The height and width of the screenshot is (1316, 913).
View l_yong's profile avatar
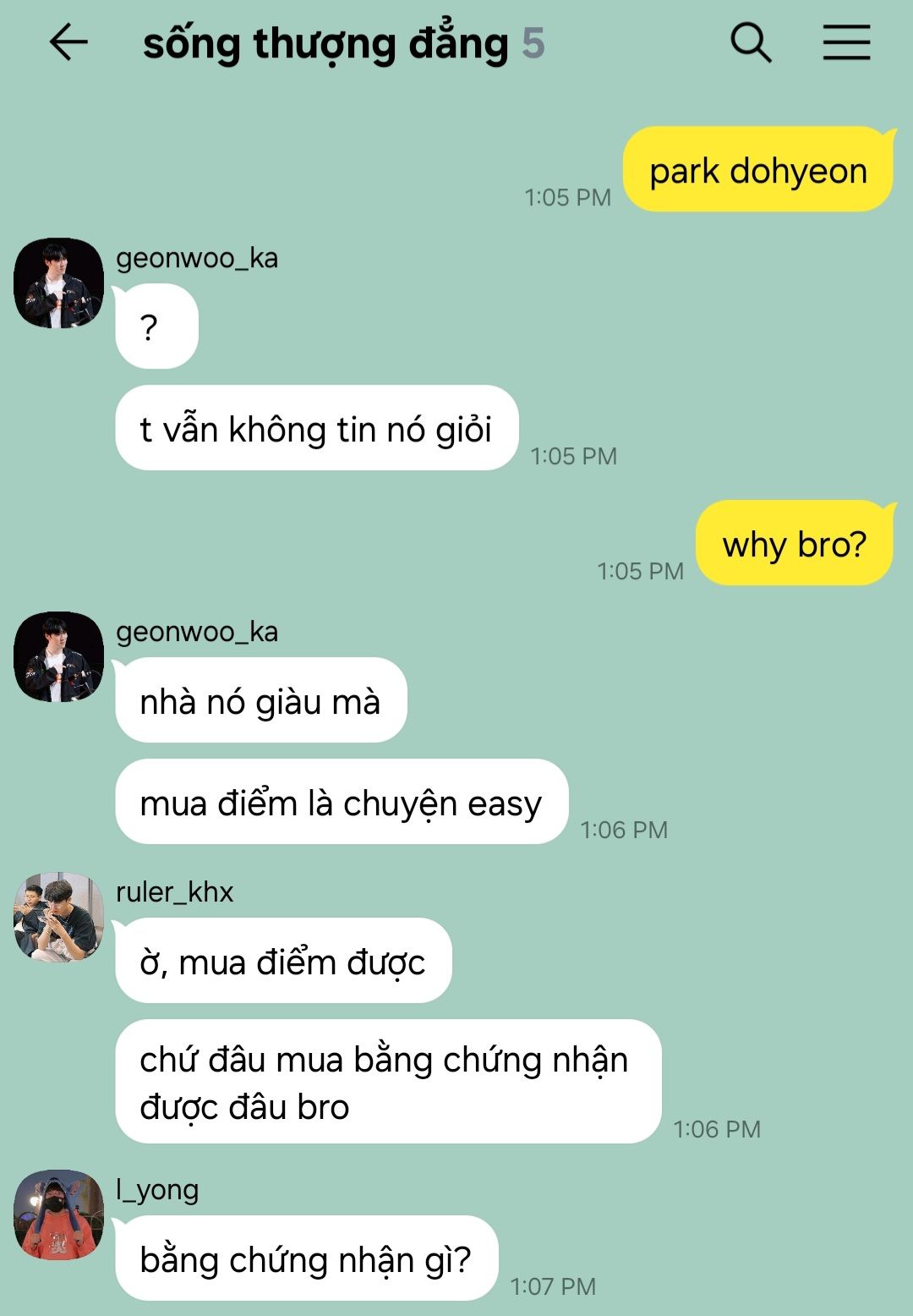58,1215
